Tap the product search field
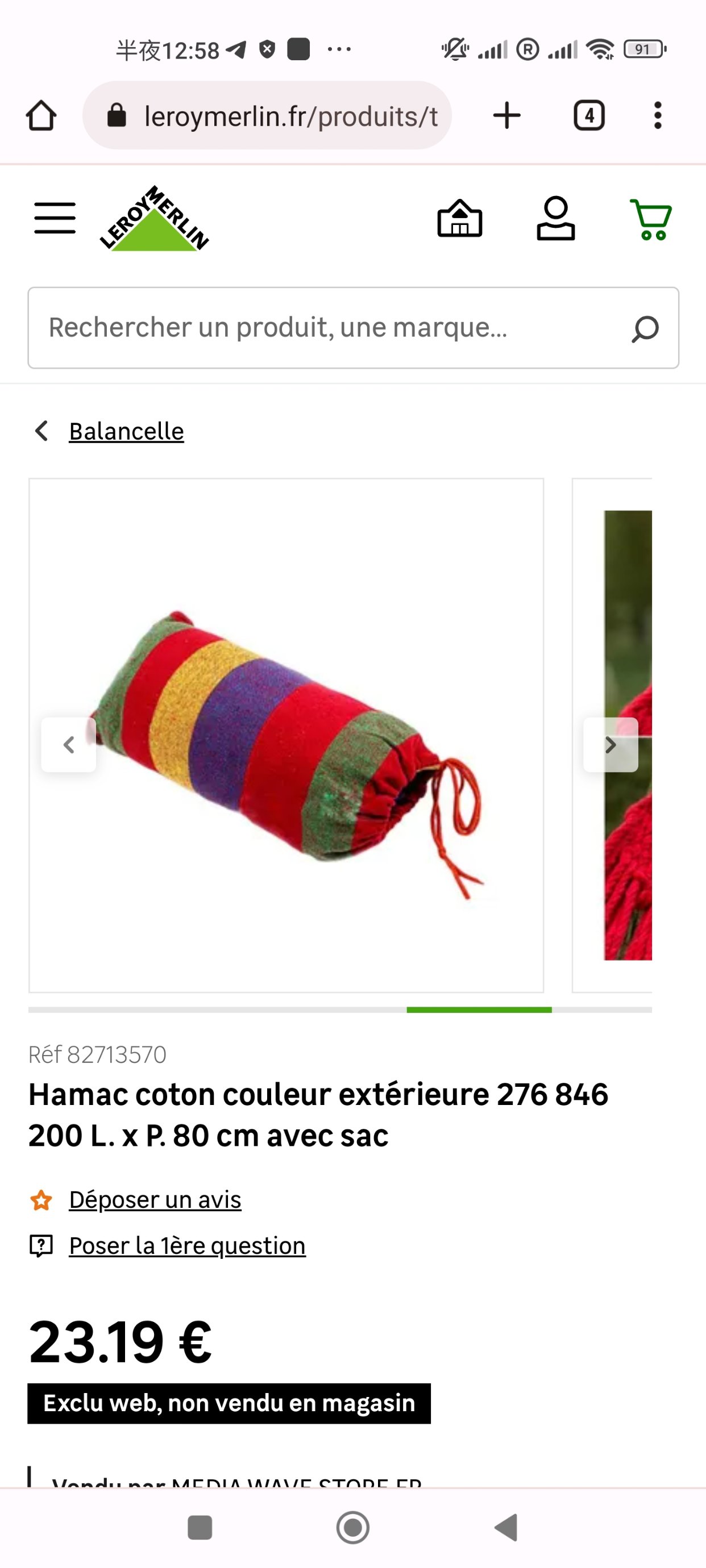 pyautogui.click(x=354, y=327)
